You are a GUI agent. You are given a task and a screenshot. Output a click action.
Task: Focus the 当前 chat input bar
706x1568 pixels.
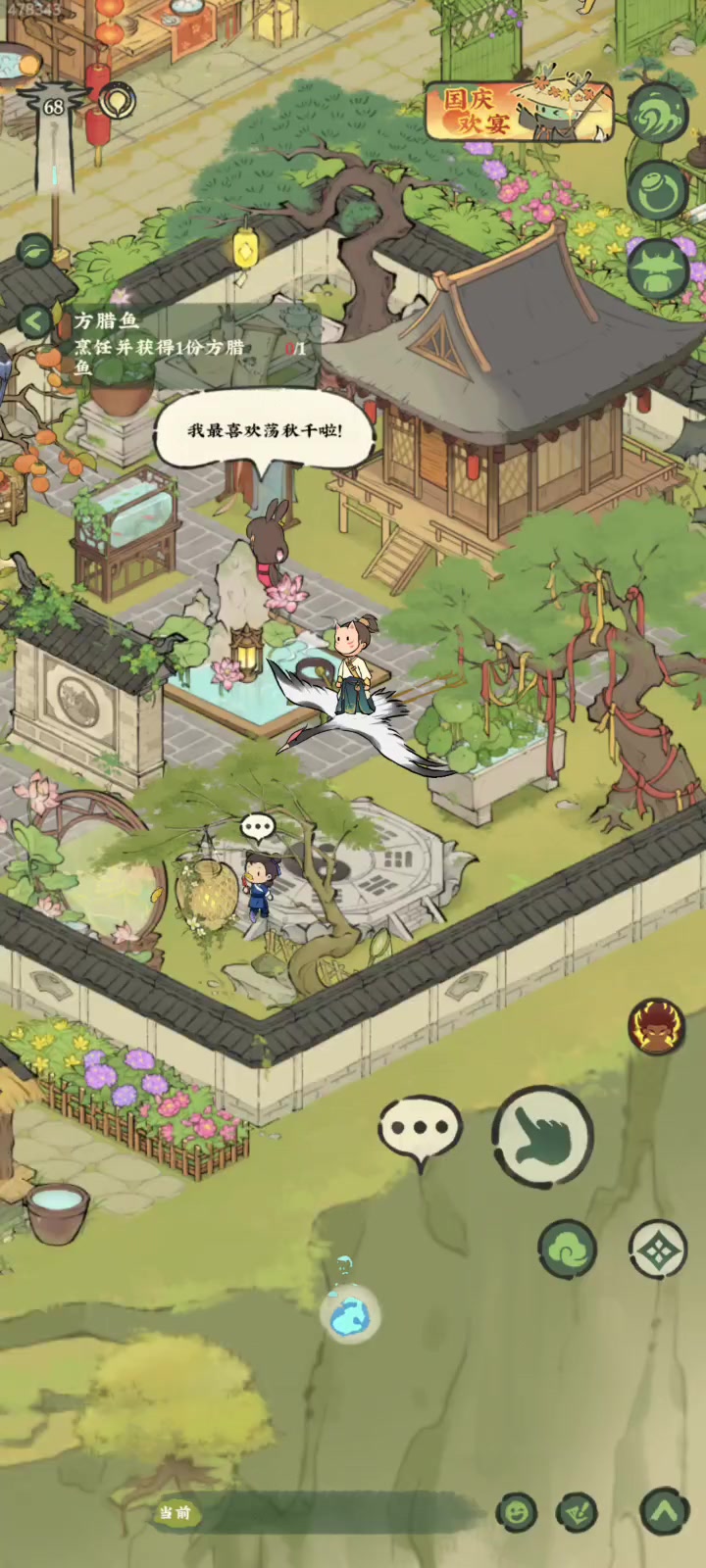pos(314,1512)
